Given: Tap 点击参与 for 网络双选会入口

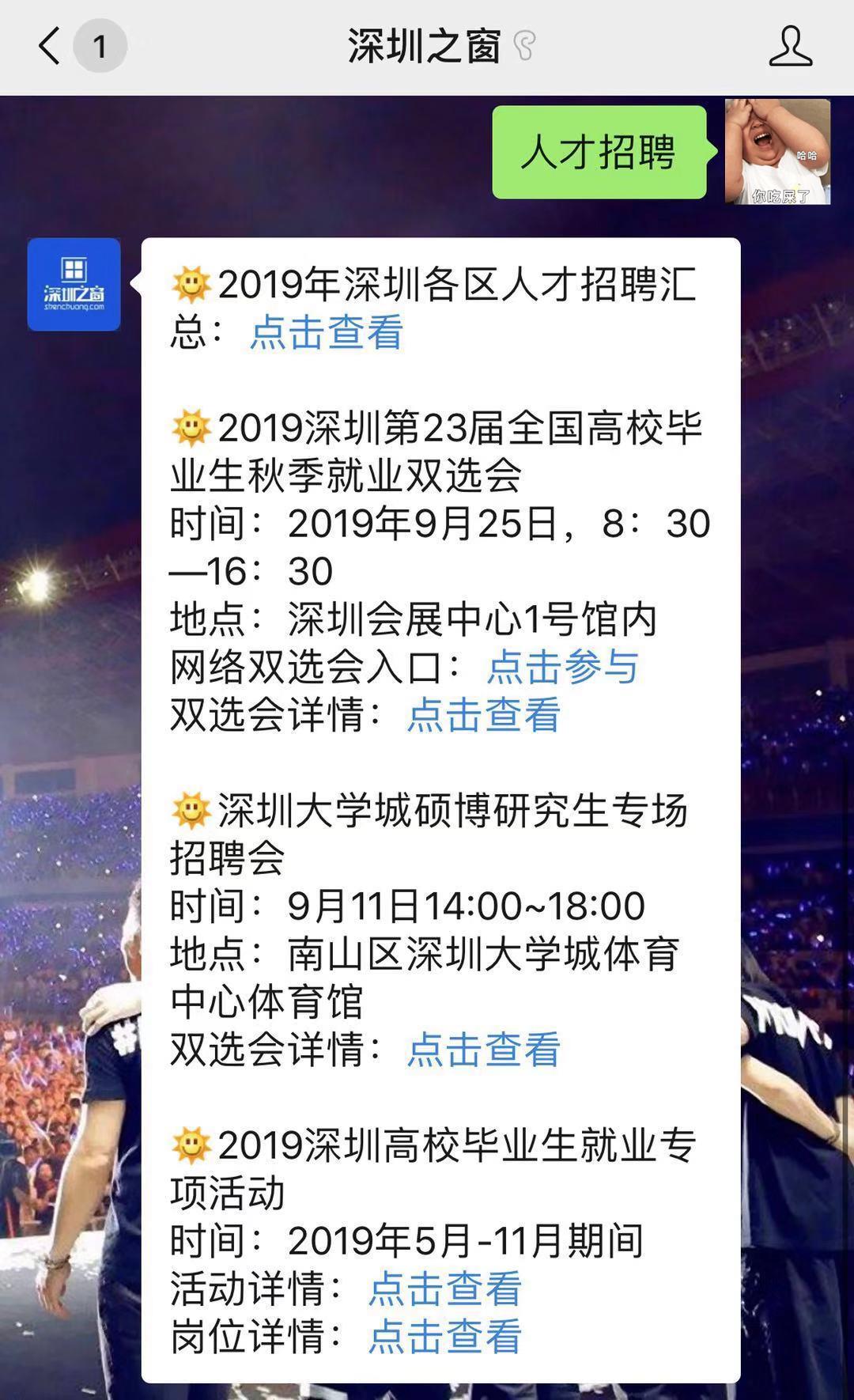Looking at the screenshot, I should 562,667.
